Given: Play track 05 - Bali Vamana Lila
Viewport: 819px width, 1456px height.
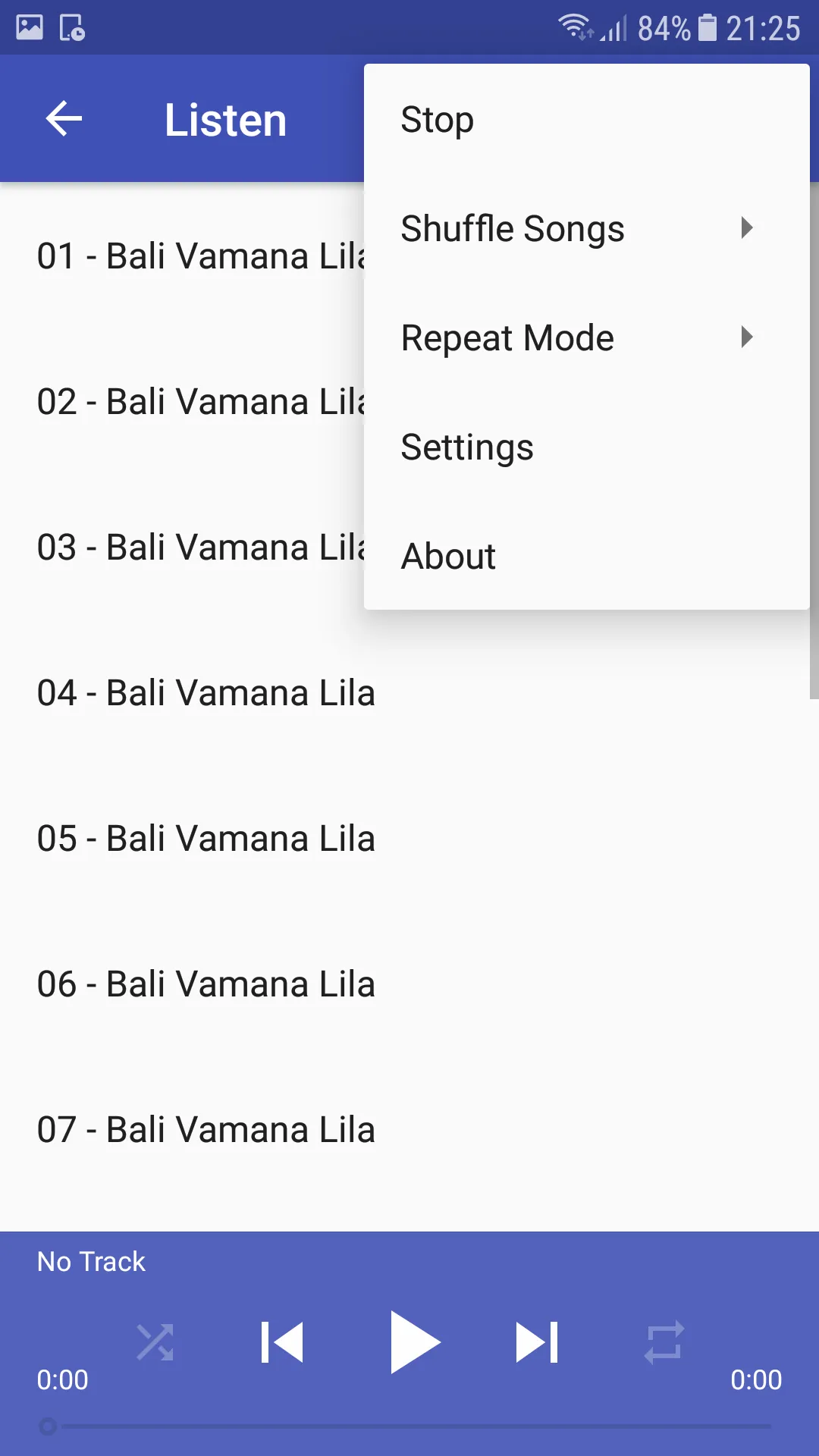Looking at the screenshot, I should pos(409,839).
